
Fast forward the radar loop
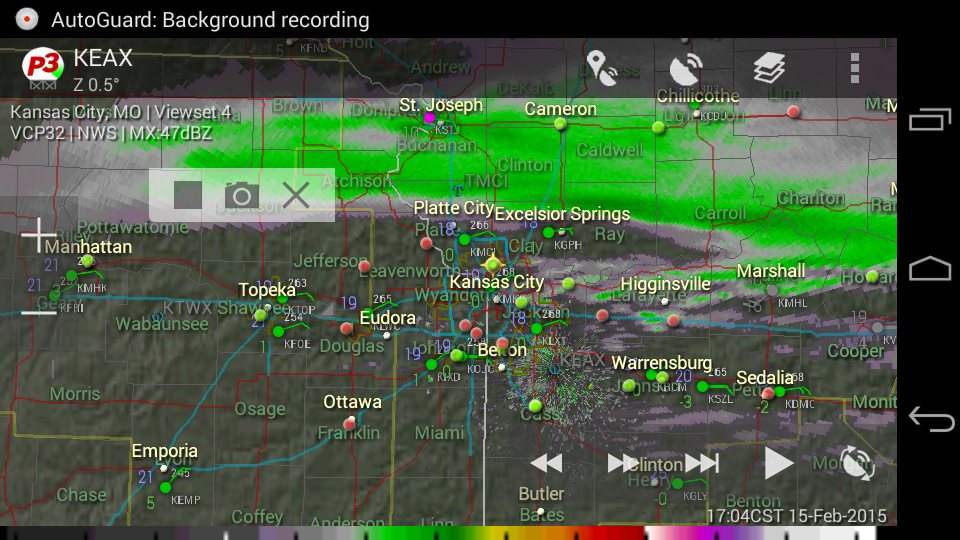pyautogui.click(x=622, y=463)
